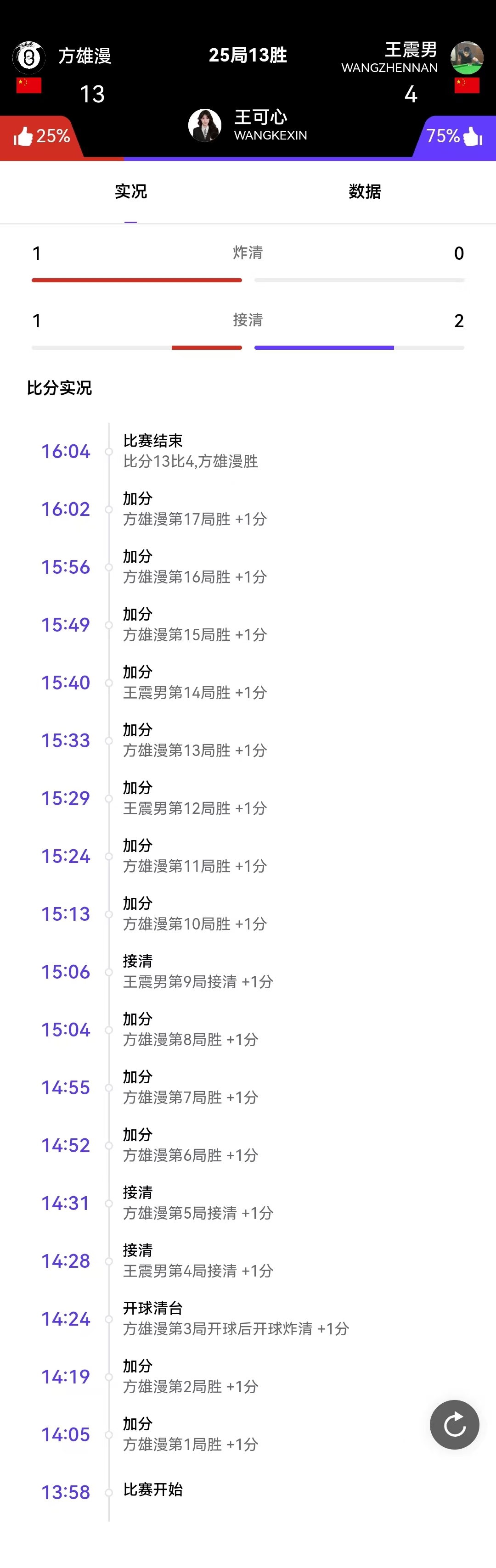Refresh the live score feed

point(454,1424)
